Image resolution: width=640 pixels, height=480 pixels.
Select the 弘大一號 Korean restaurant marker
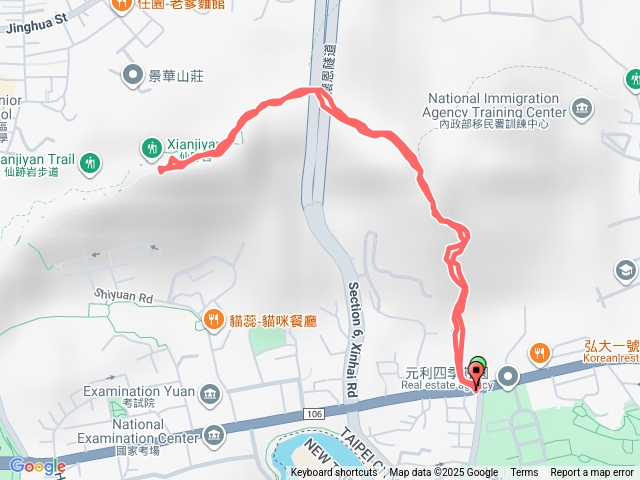[540, 351]
